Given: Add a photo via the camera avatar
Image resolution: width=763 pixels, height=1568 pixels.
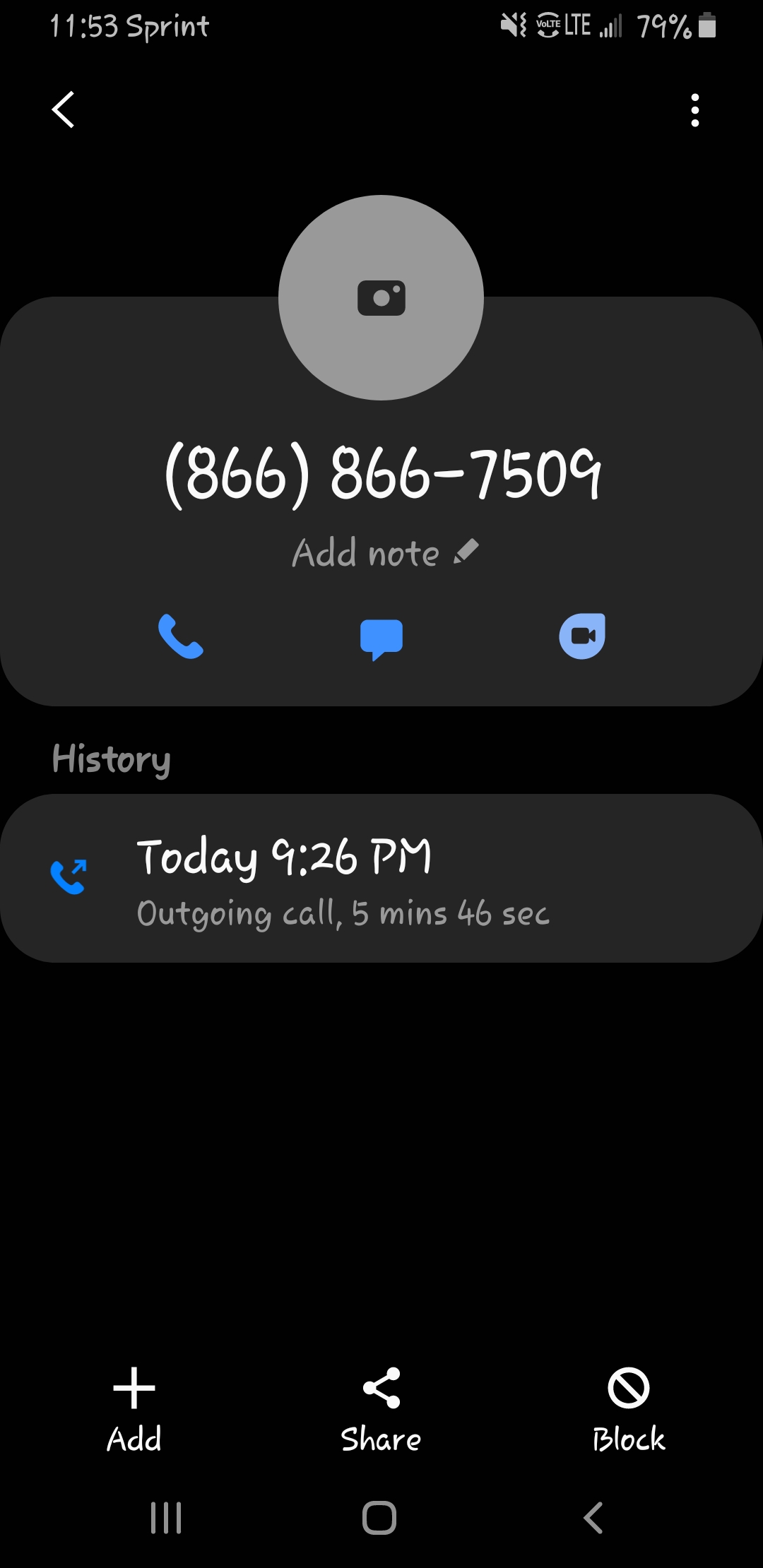Looking at the screenshot, I should tap(381, 297).
